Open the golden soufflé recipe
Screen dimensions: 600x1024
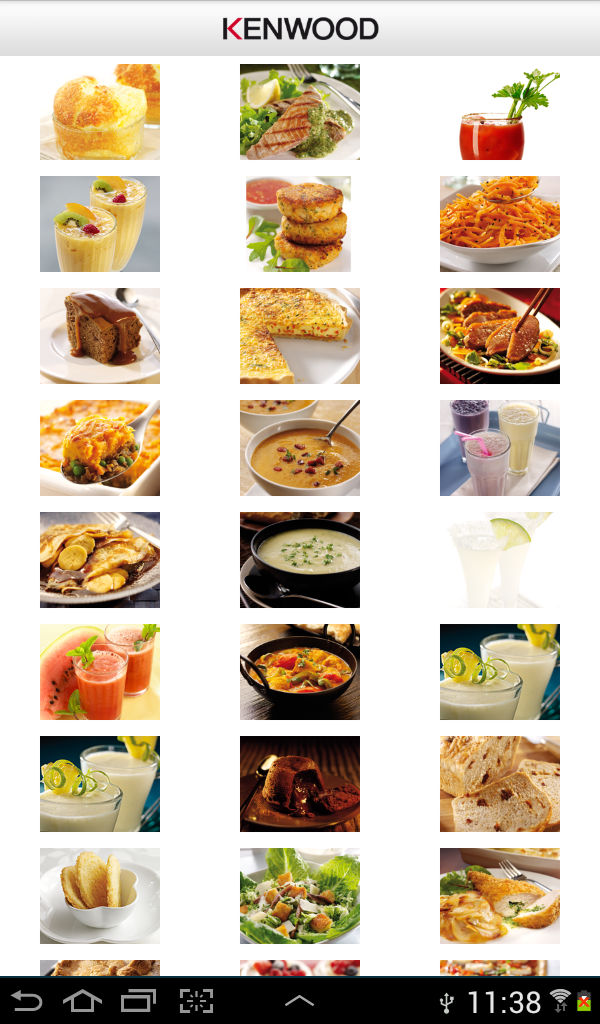click(100, 112)
